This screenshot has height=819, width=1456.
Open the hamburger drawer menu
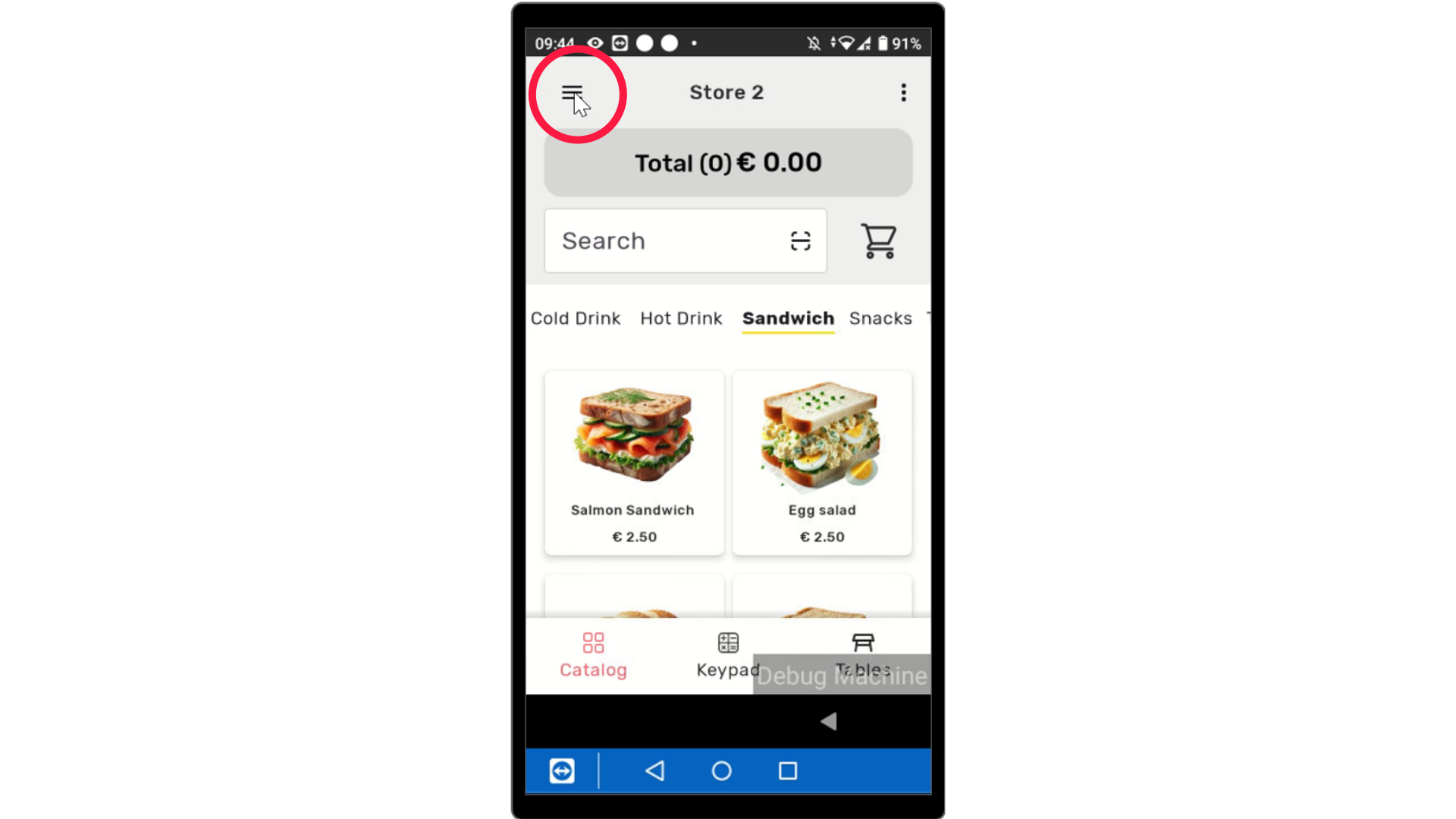click(572, 93)
